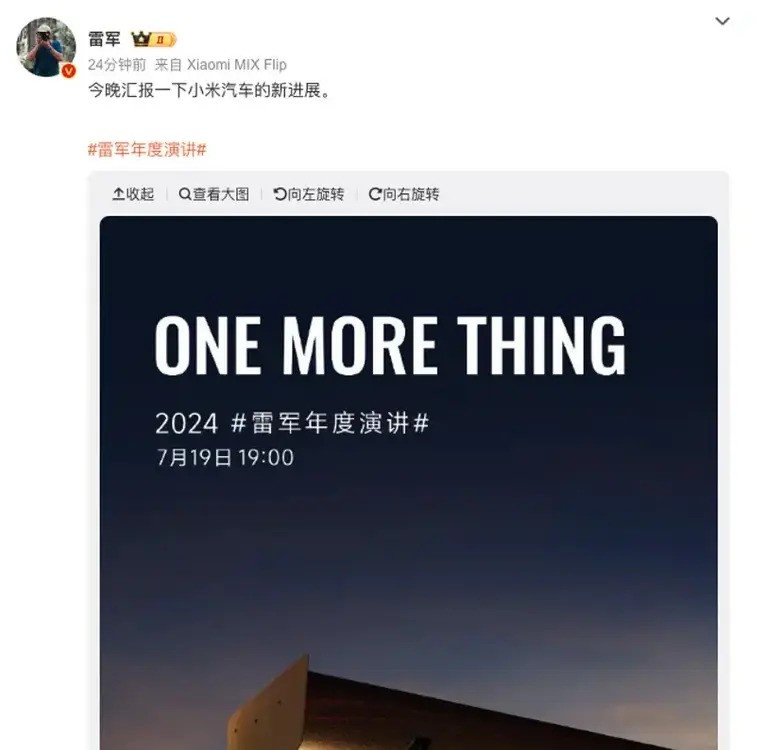Collapse the image with 收起
The width and height of the screenshot is (775, 750).
coord(133,194)
